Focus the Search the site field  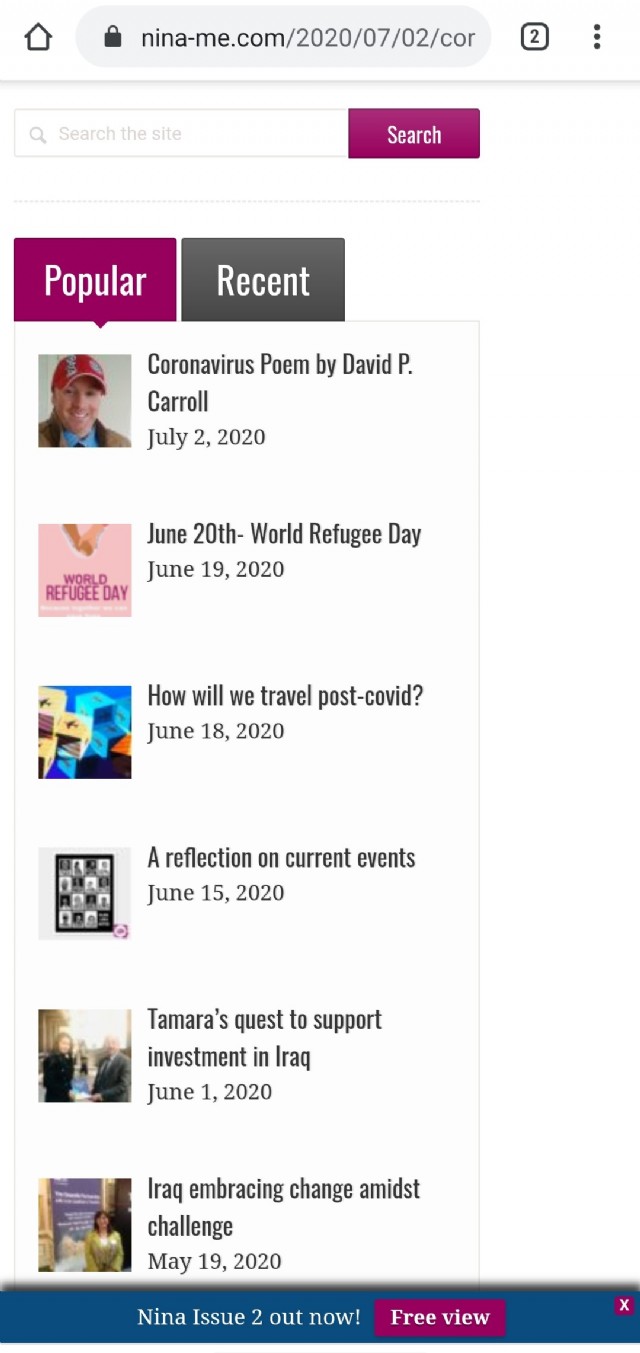190,134
